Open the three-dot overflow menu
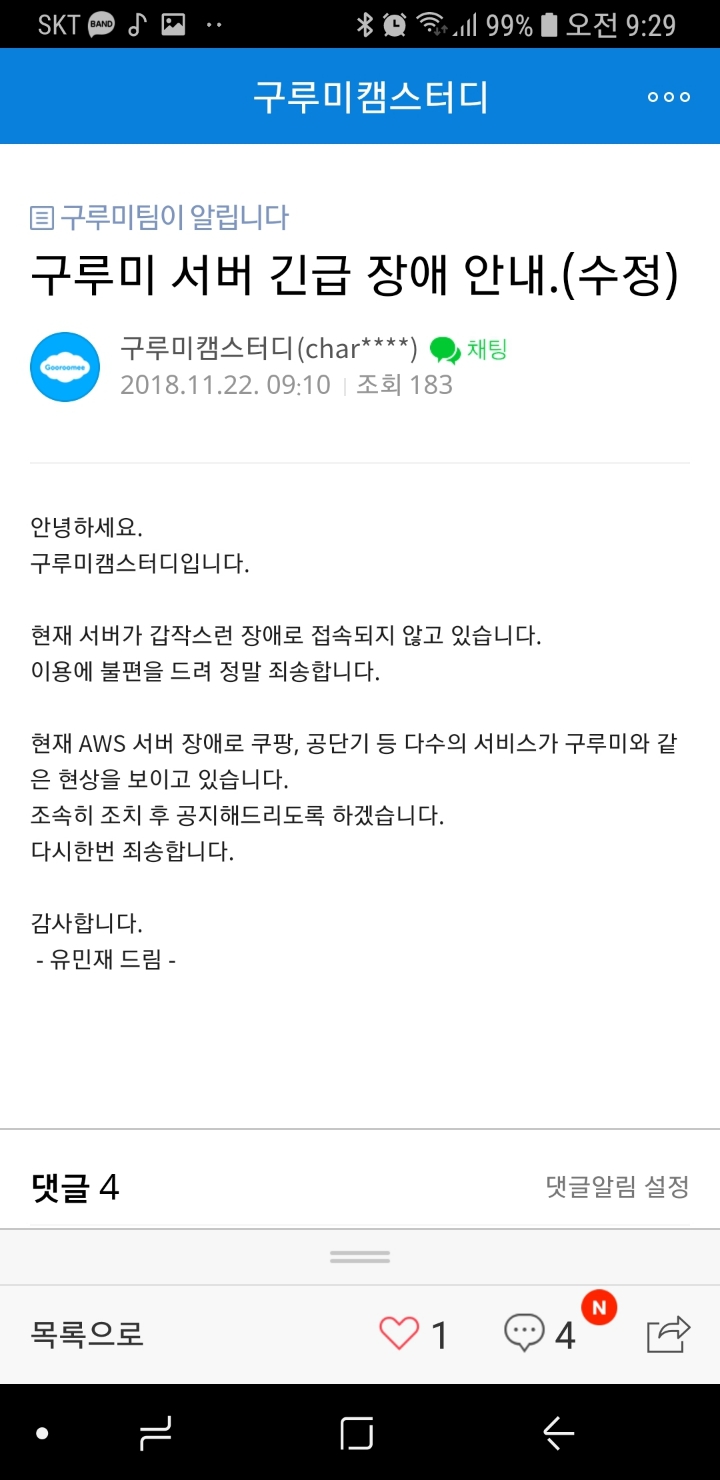Image resolution: width=720 pixels, height=1480 pixels. [668, 97]
